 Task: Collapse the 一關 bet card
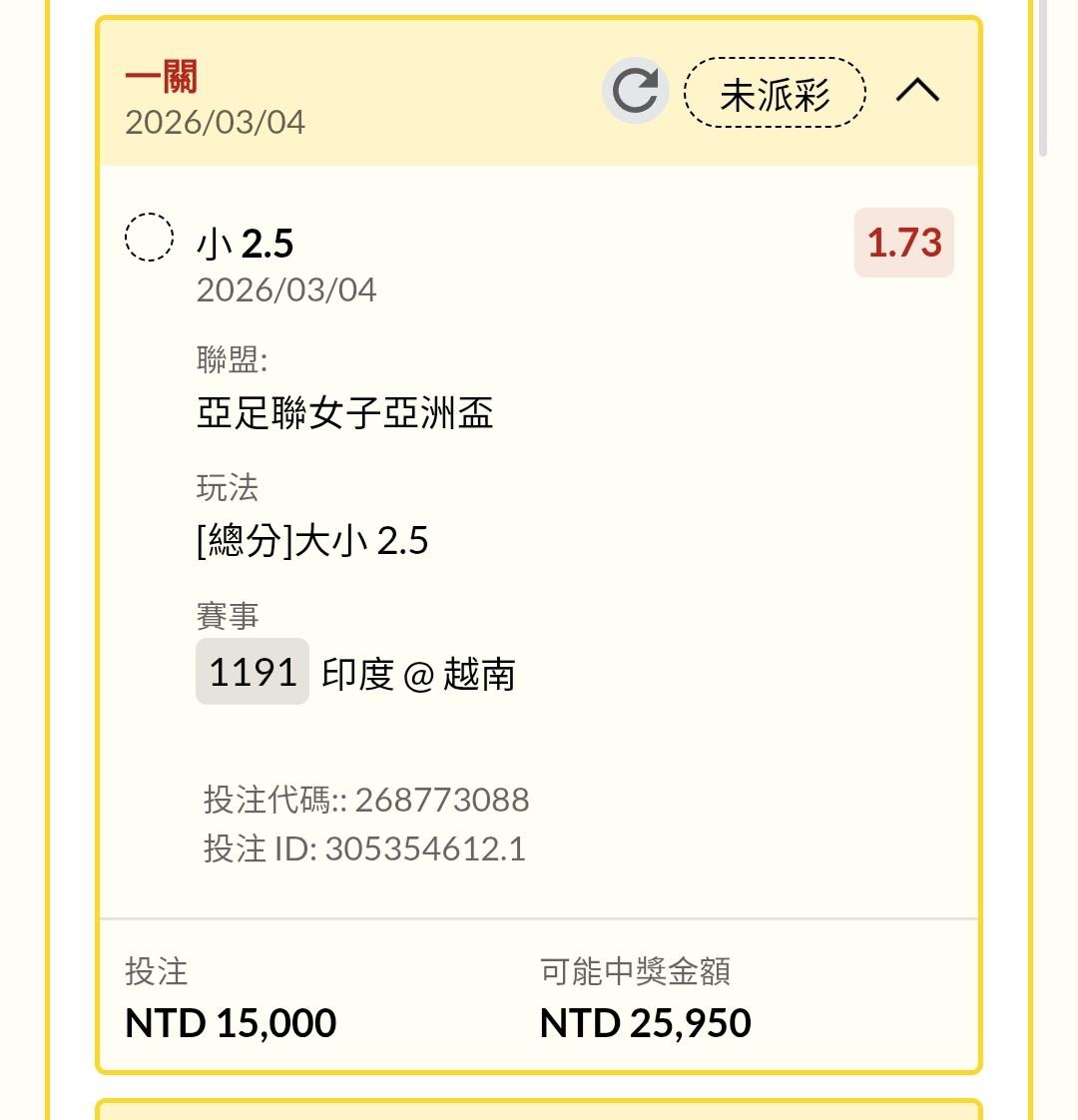coord(917,91)
